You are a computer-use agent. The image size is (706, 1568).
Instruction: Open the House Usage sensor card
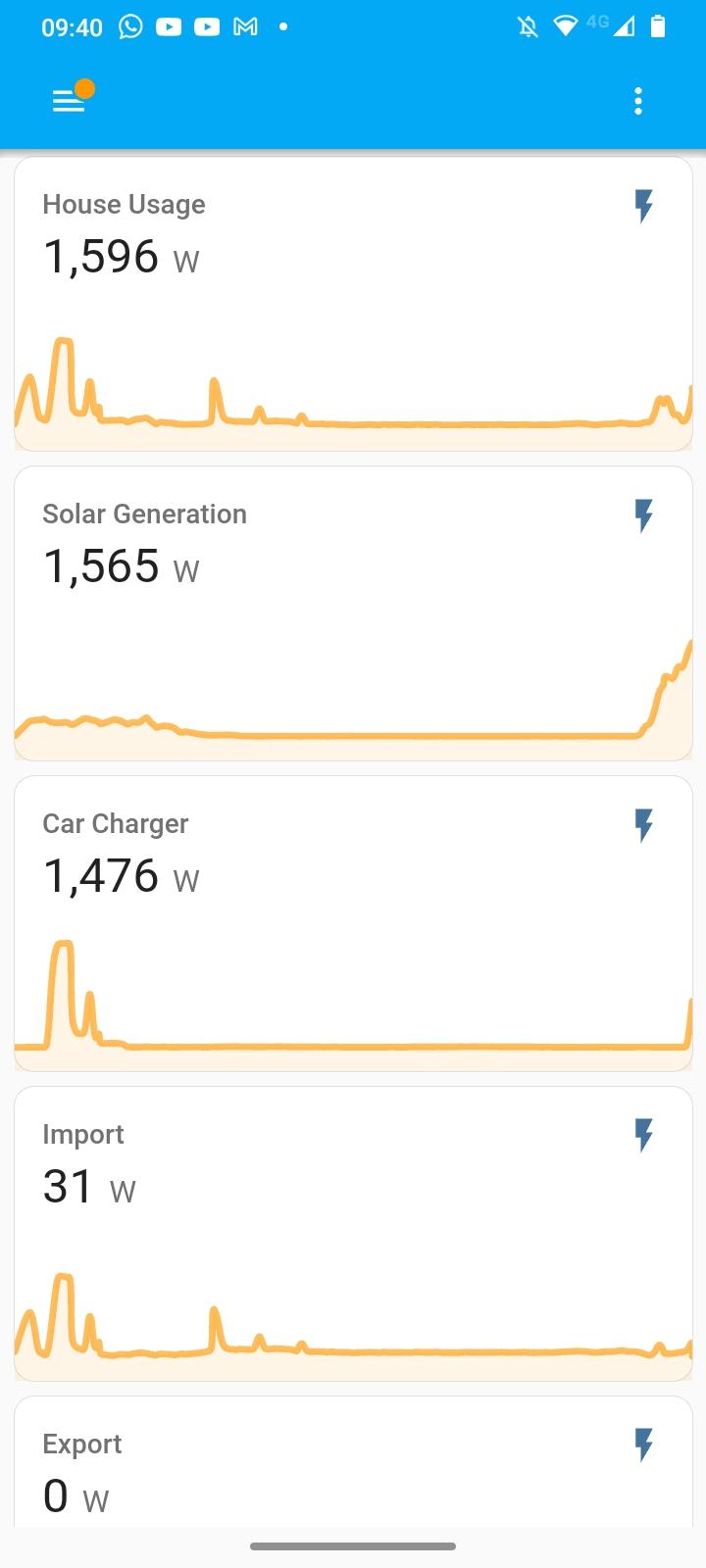tap(353, 304)
